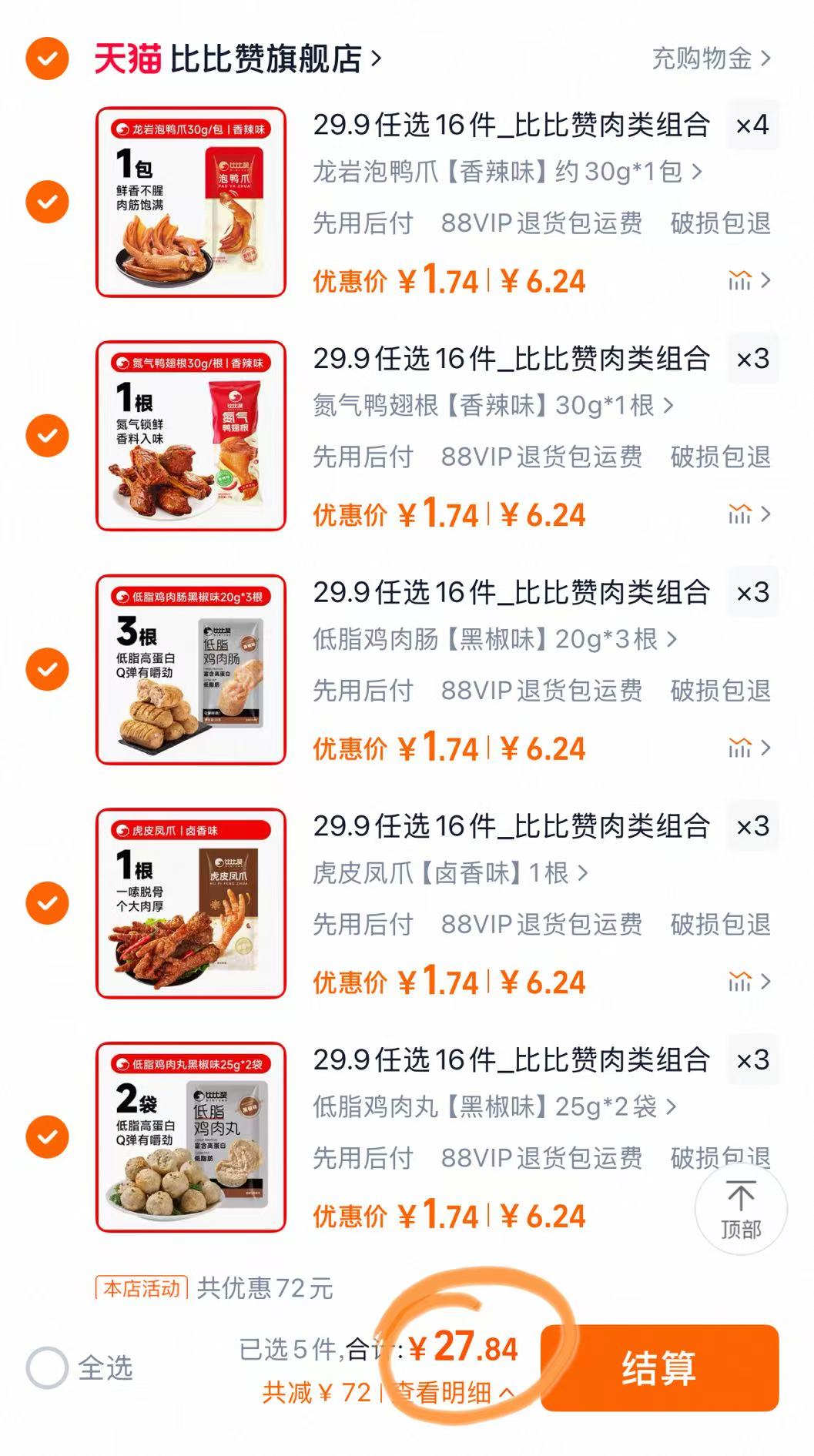Tap the 顶部 back-to-top icon
The image size is (814, 1456).
pyautogui.click(x=742, y=1209)
